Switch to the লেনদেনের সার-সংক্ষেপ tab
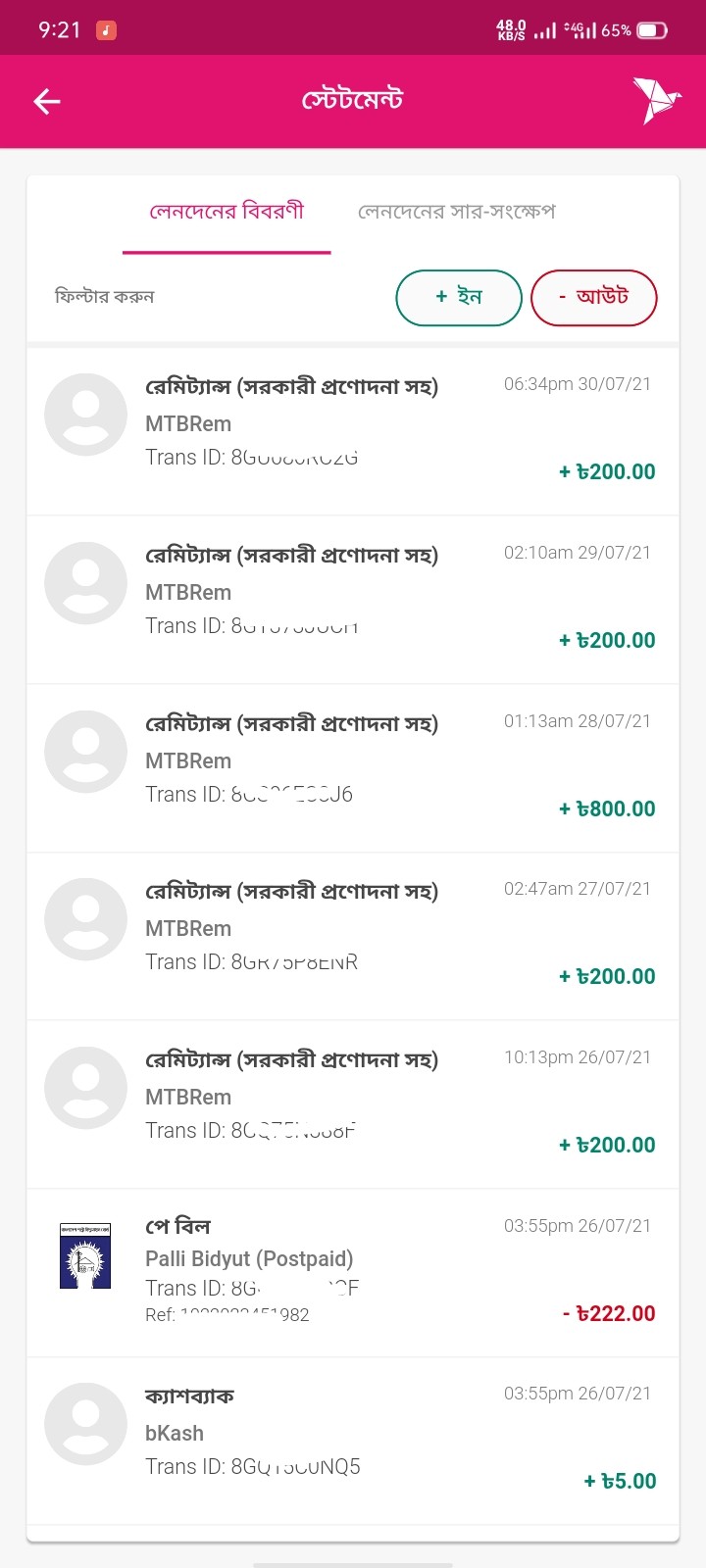Image resolution: width=706 pixels, height=1568 pixels. click(457, 212)
